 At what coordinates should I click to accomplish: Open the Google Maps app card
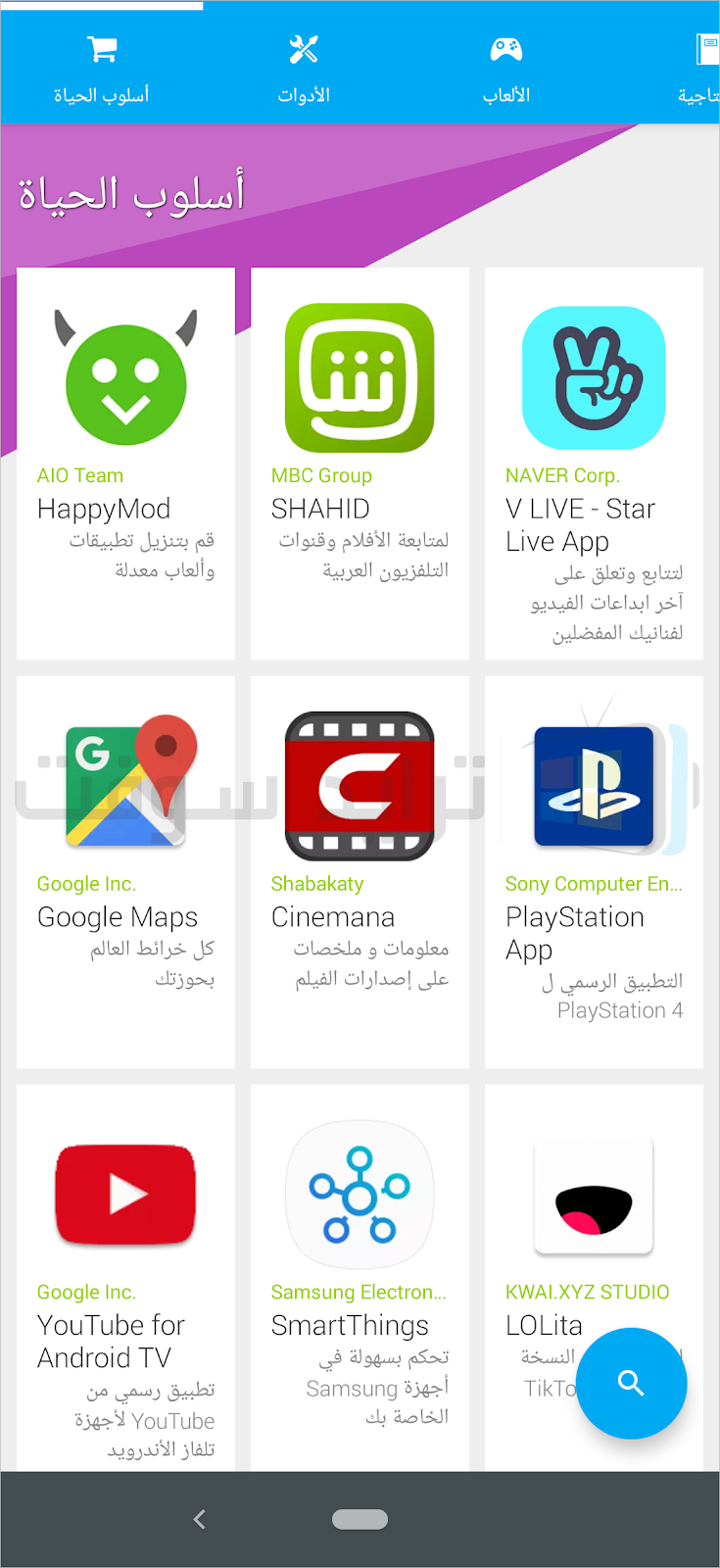point(126,870)
